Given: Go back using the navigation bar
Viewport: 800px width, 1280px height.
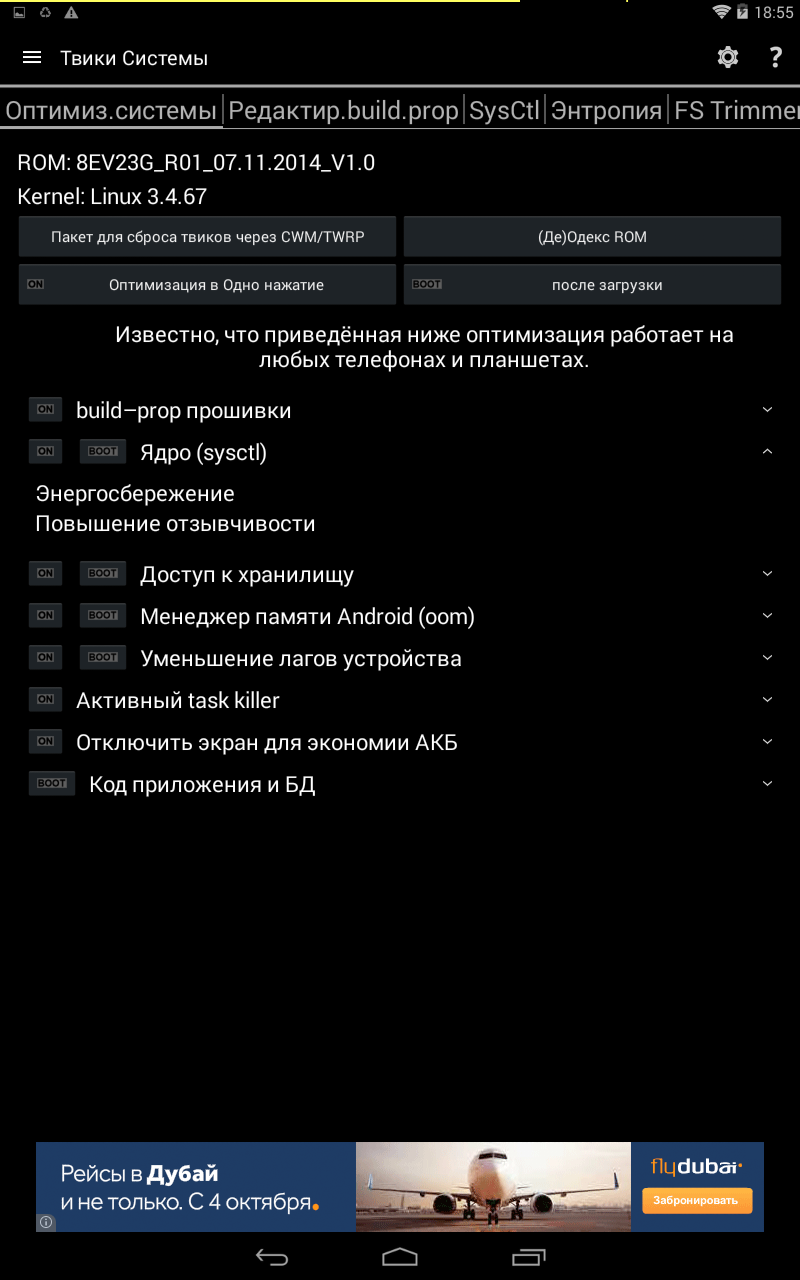Looking at the screenshot, I should coord(271,1257).
